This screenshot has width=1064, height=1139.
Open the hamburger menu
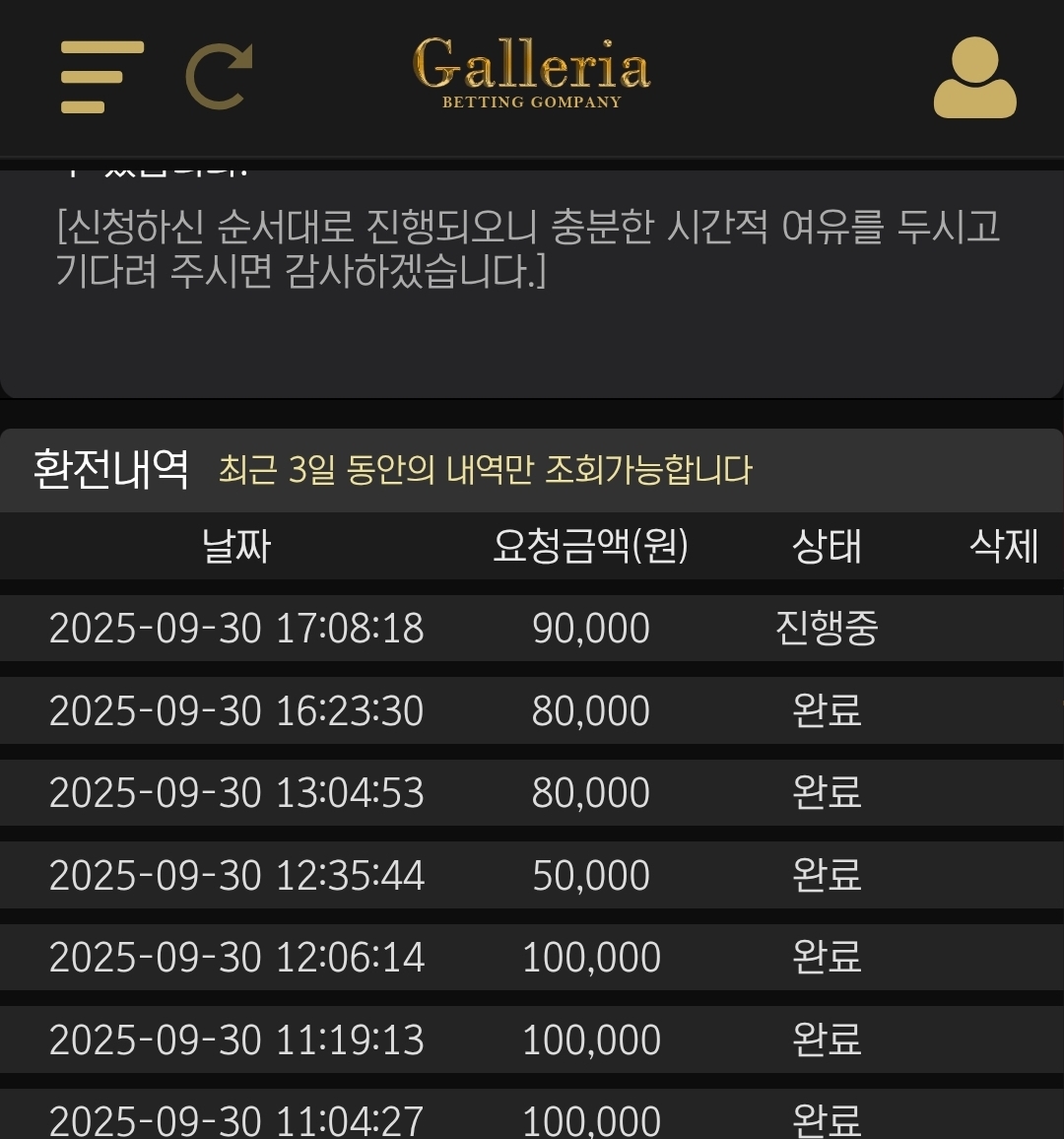(101, 77)
